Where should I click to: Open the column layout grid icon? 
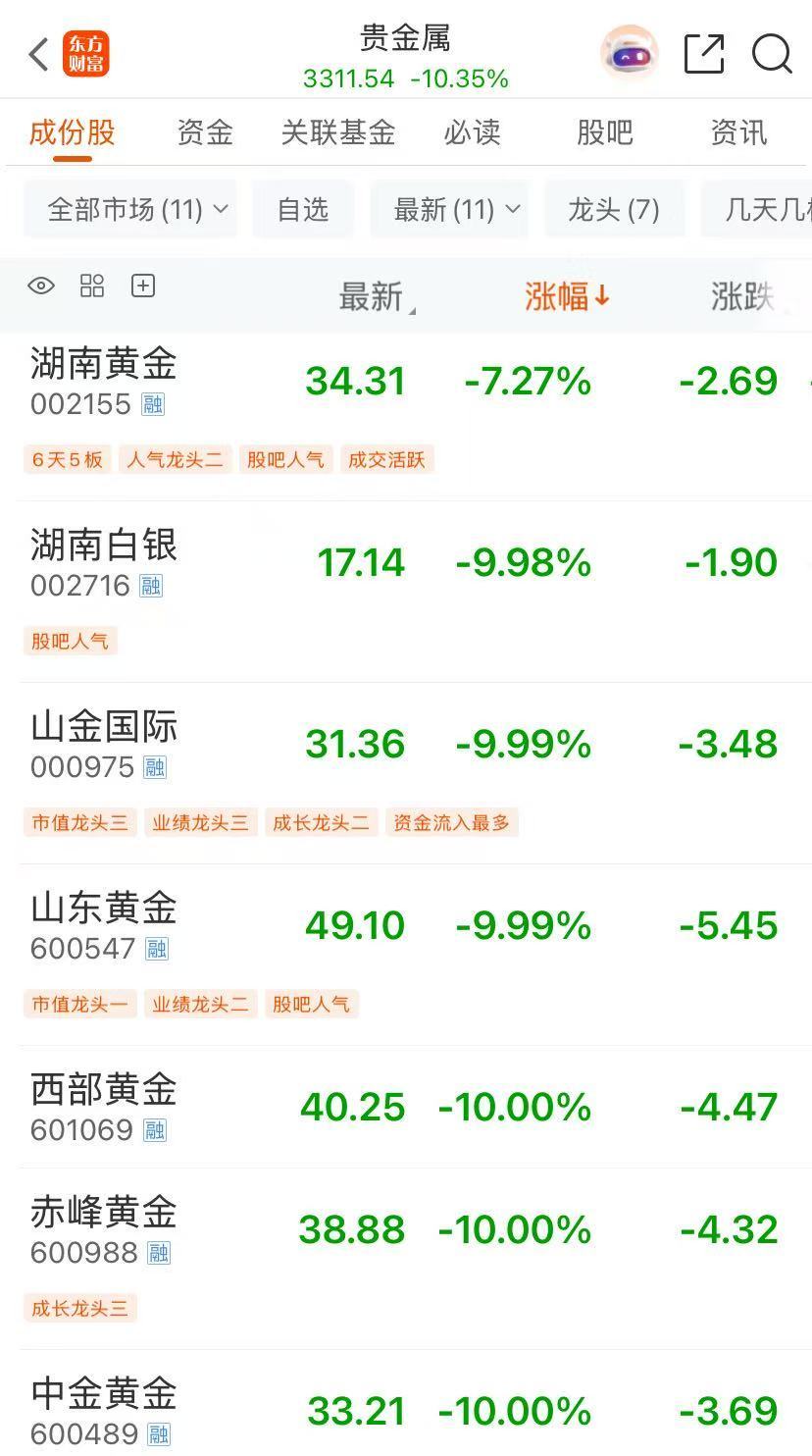tap(92, 286)
